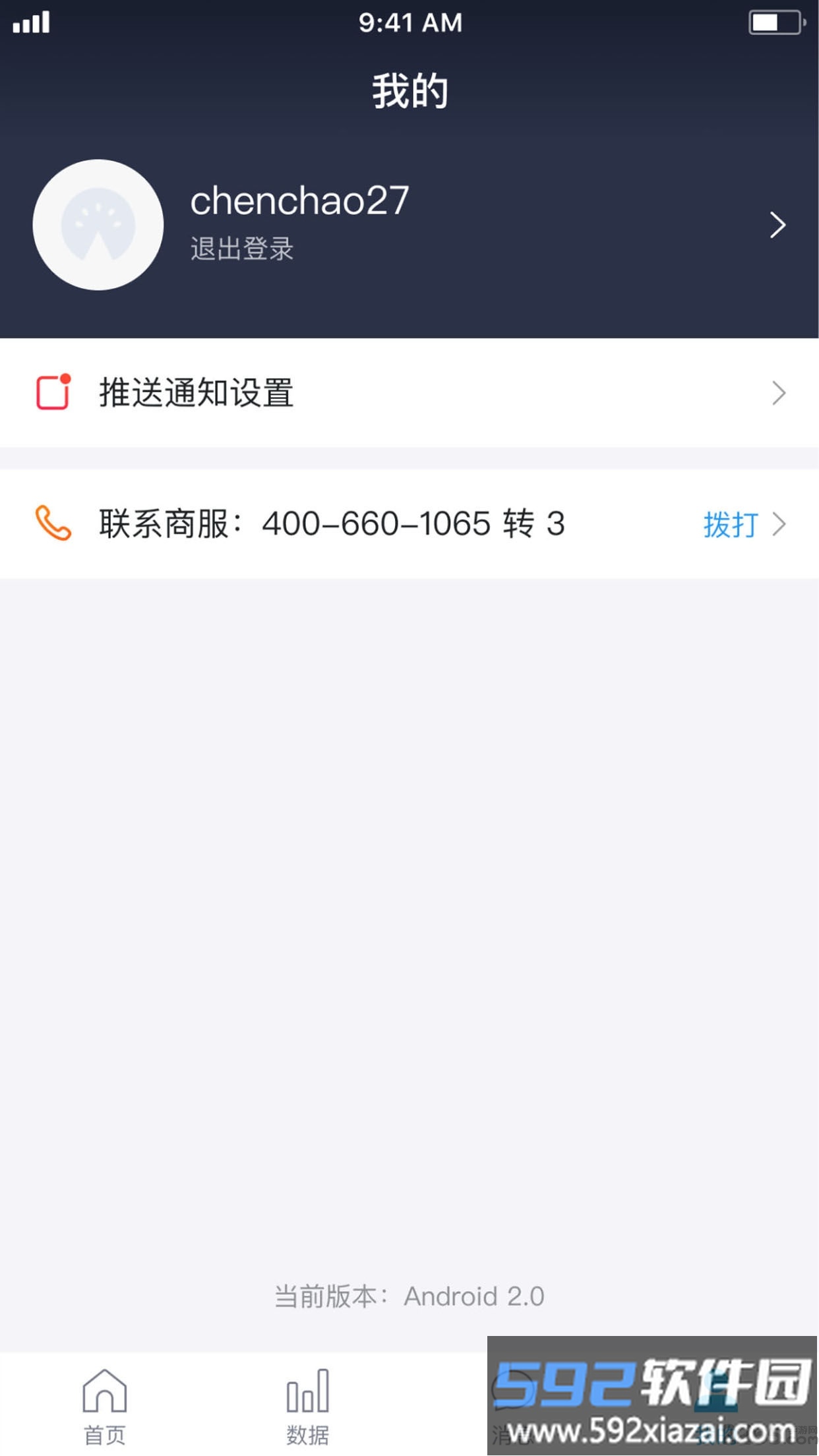This screenshot has height=1456, width=819.
Task: Tap 拨打 to call customer service
Action: [x=731, y=525]
